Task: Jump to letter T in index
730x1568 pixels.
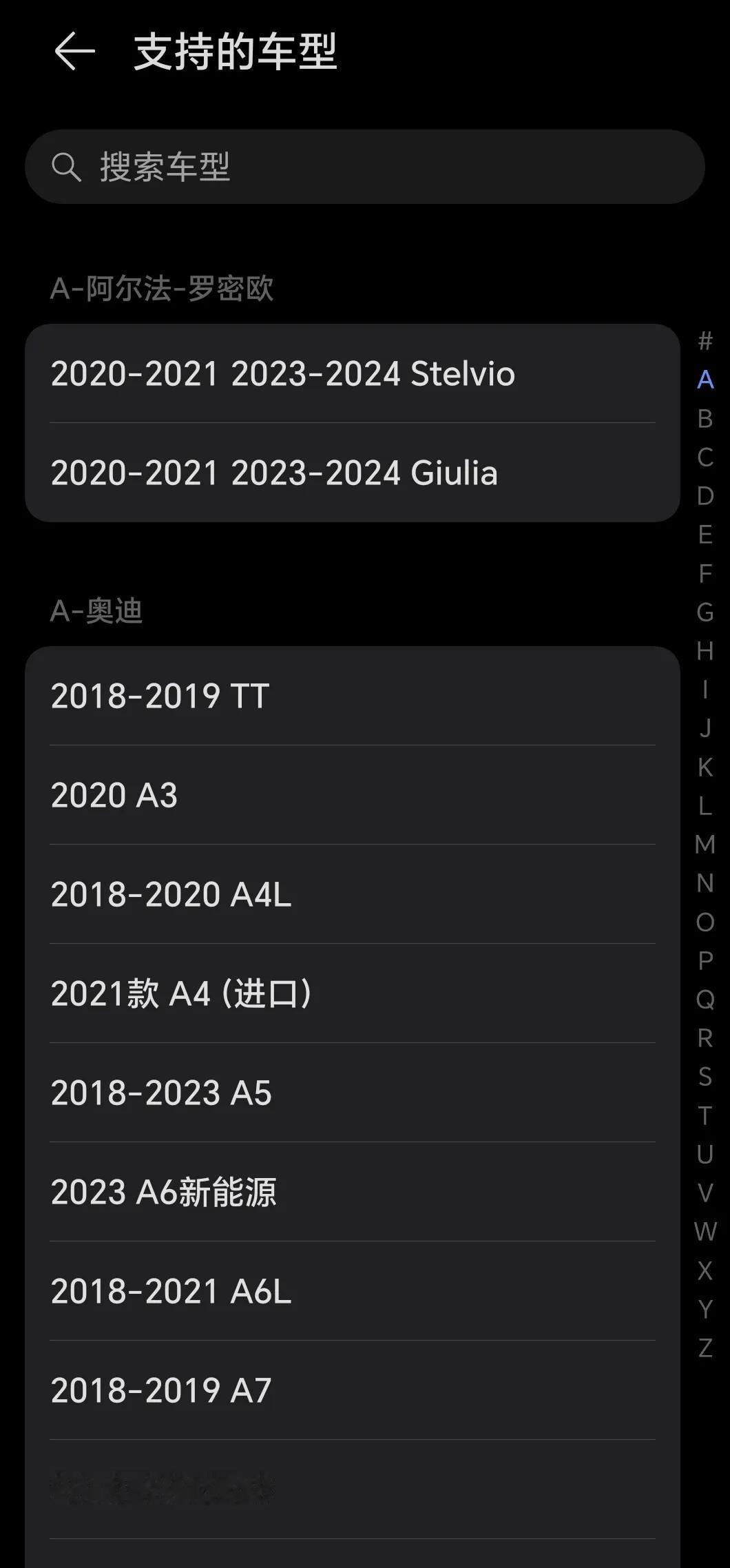Action: pyautogui.click(x=705, y=1115)
